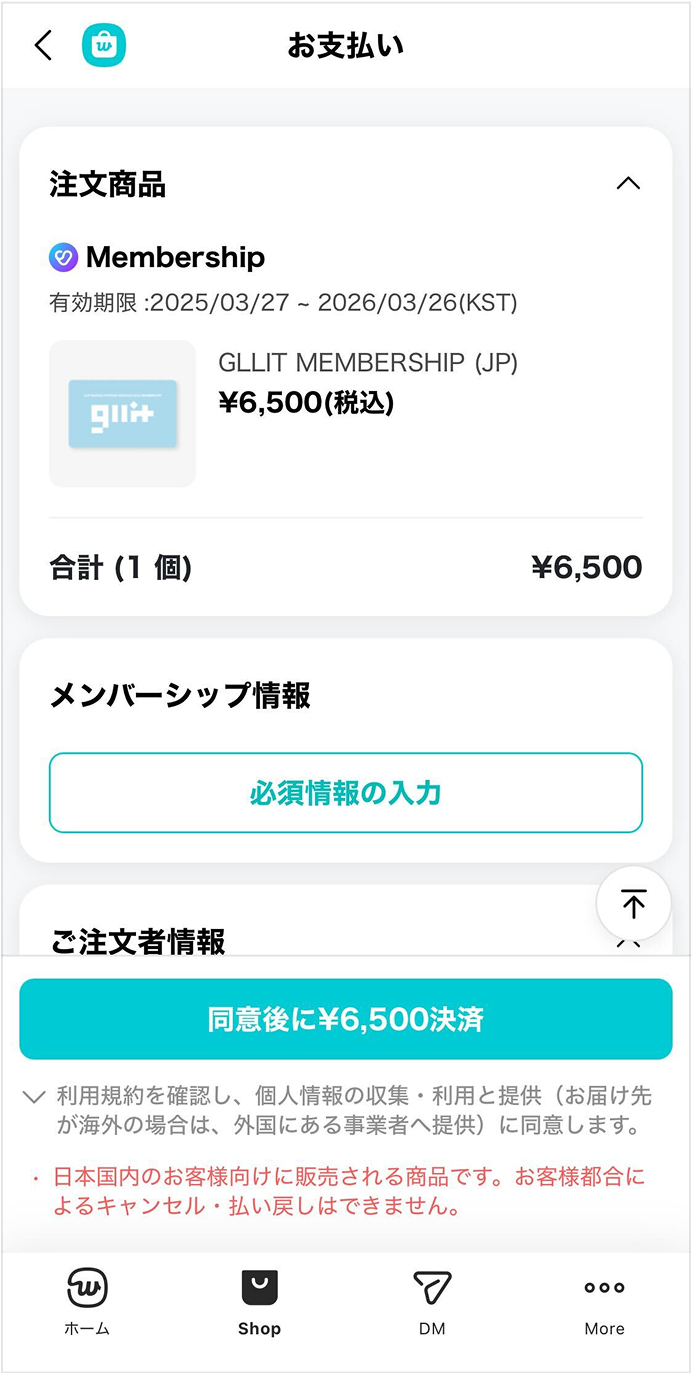Open the GLLIT MEMBERSHIP product thumbnail
Screen dimensions: 691x1373
pyautogui.click(x=122, y=413)
